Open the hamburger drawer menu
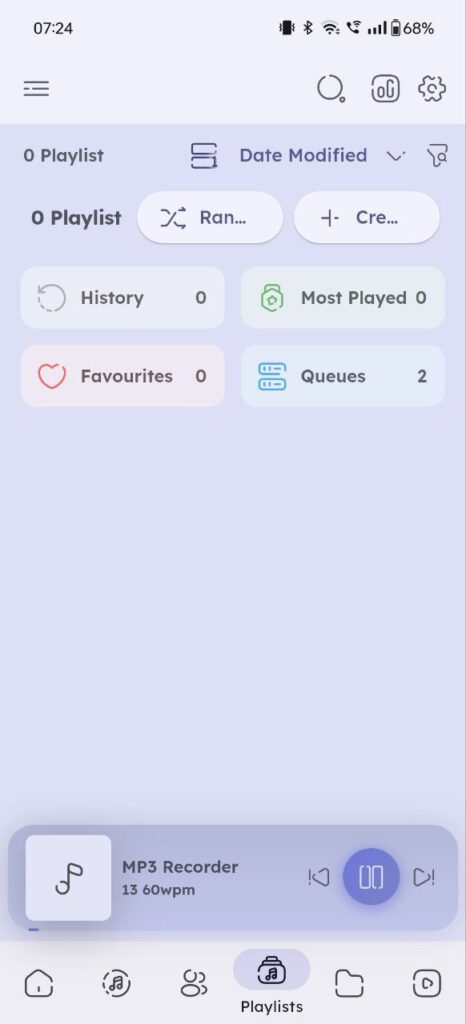 [x=37, y=89]
